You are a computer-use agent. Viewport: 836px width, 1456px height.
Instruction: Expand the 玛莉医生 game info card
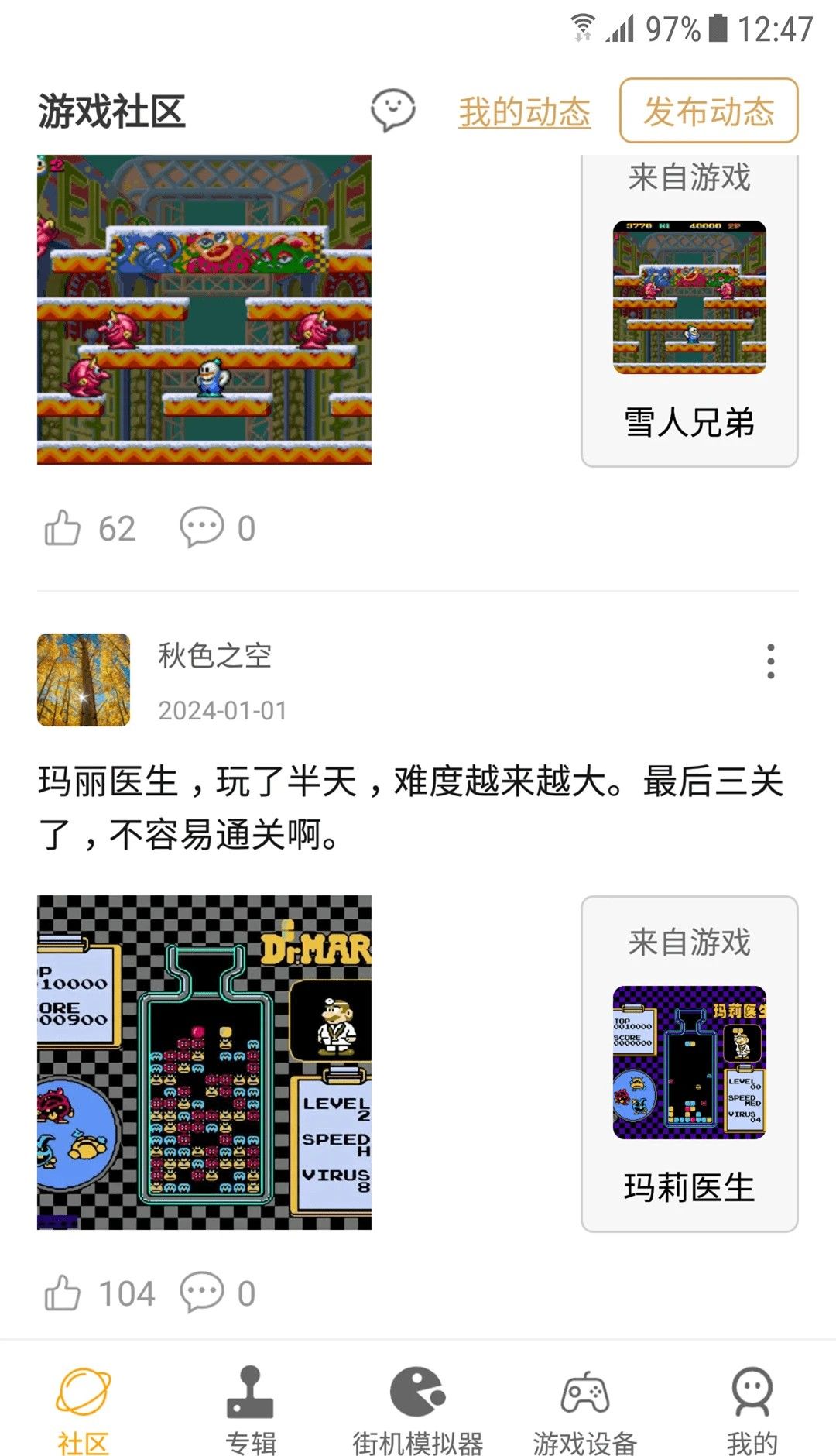pos(688,1061)
